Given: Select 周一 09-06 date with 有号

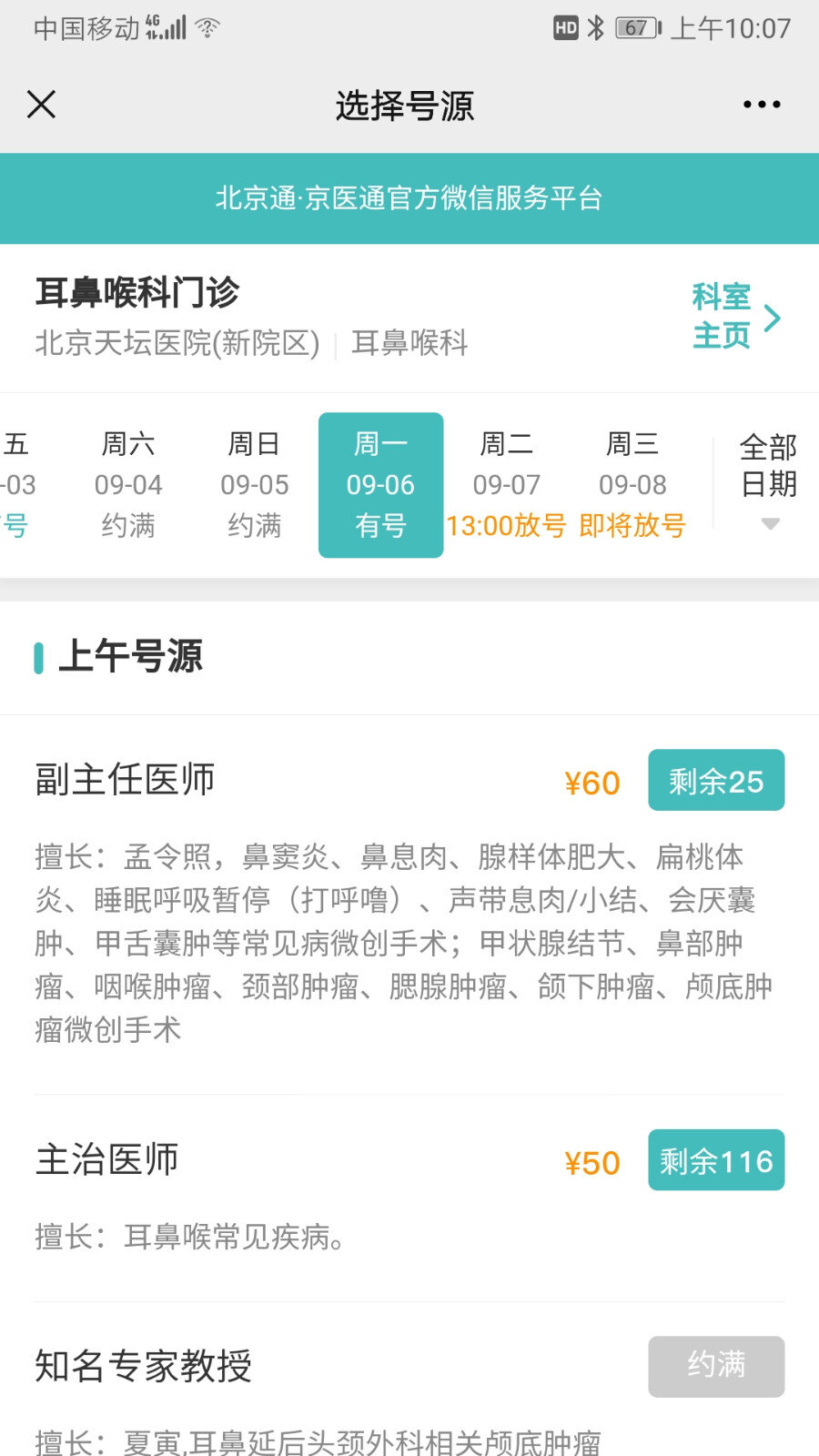Looking at the screenshot, I should 380,484.
